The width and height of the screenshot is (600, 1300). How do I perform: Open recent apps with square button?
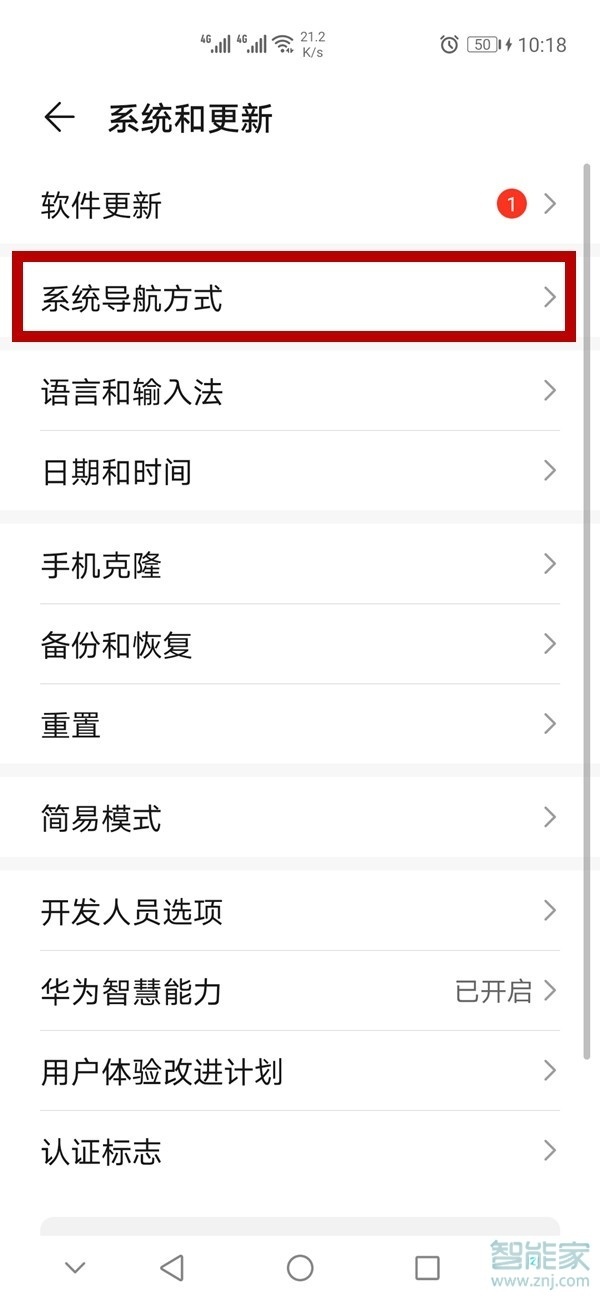tap(427, 1268)
